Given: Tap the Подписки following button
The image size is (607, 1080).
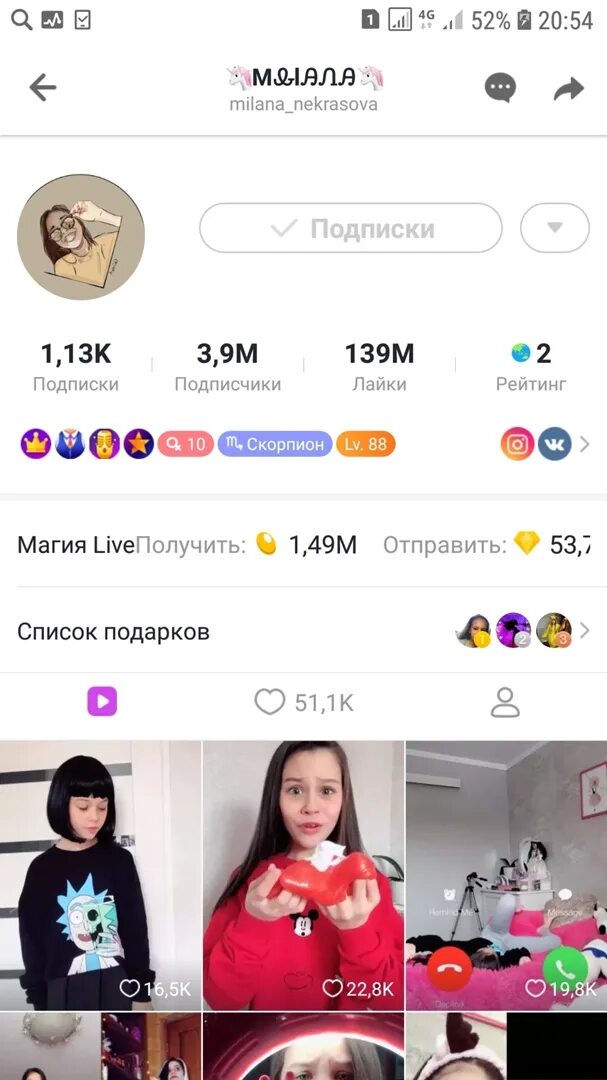Looking at the screenshot, I should [351, 228].
